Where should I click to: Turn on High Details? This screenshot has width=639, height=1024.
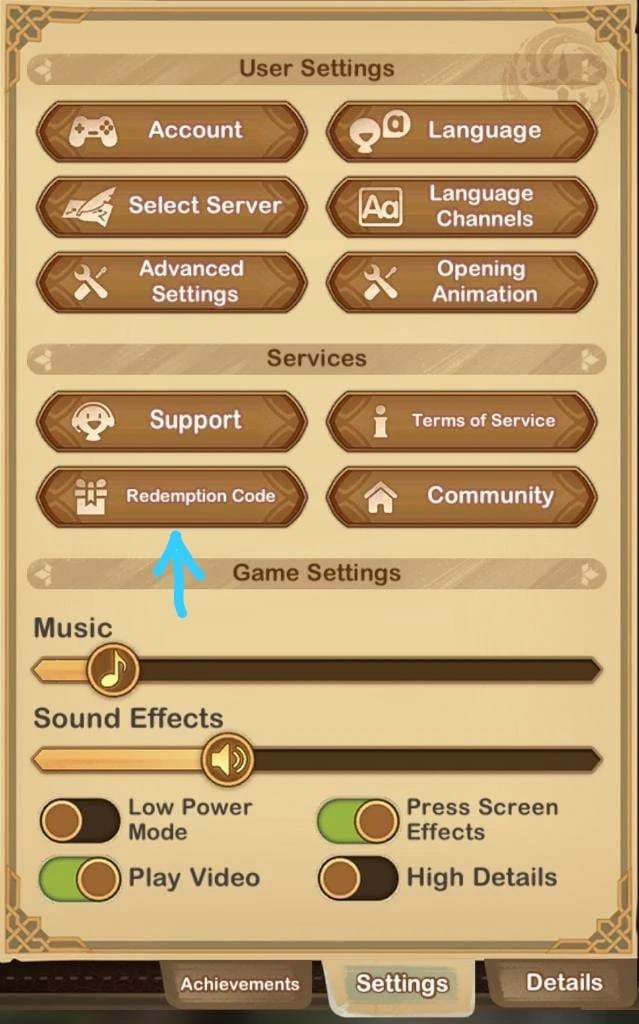pyautogui.click(x=358, y=880)
